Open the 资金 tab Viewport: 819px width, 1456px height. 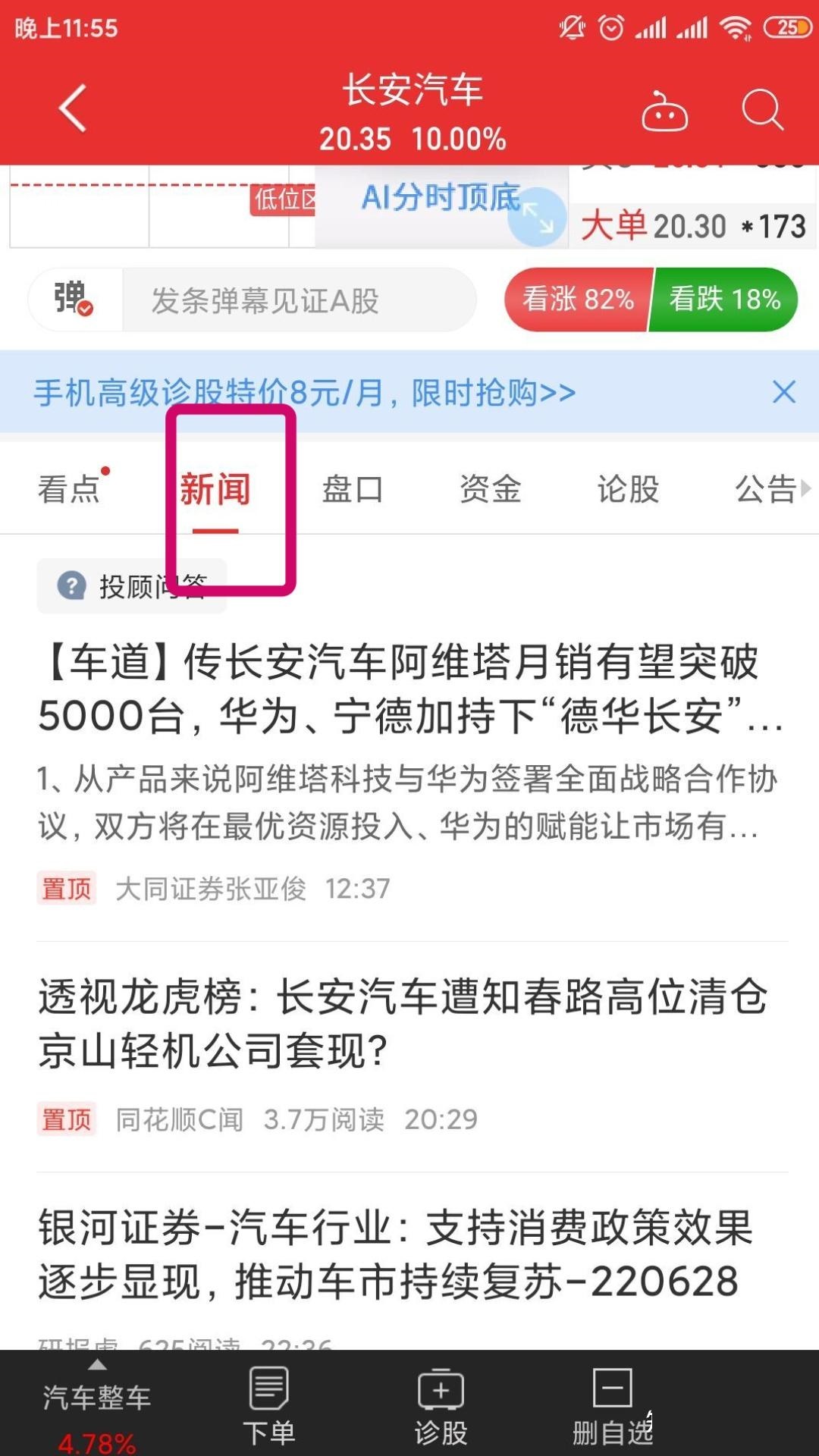point(491,489)
